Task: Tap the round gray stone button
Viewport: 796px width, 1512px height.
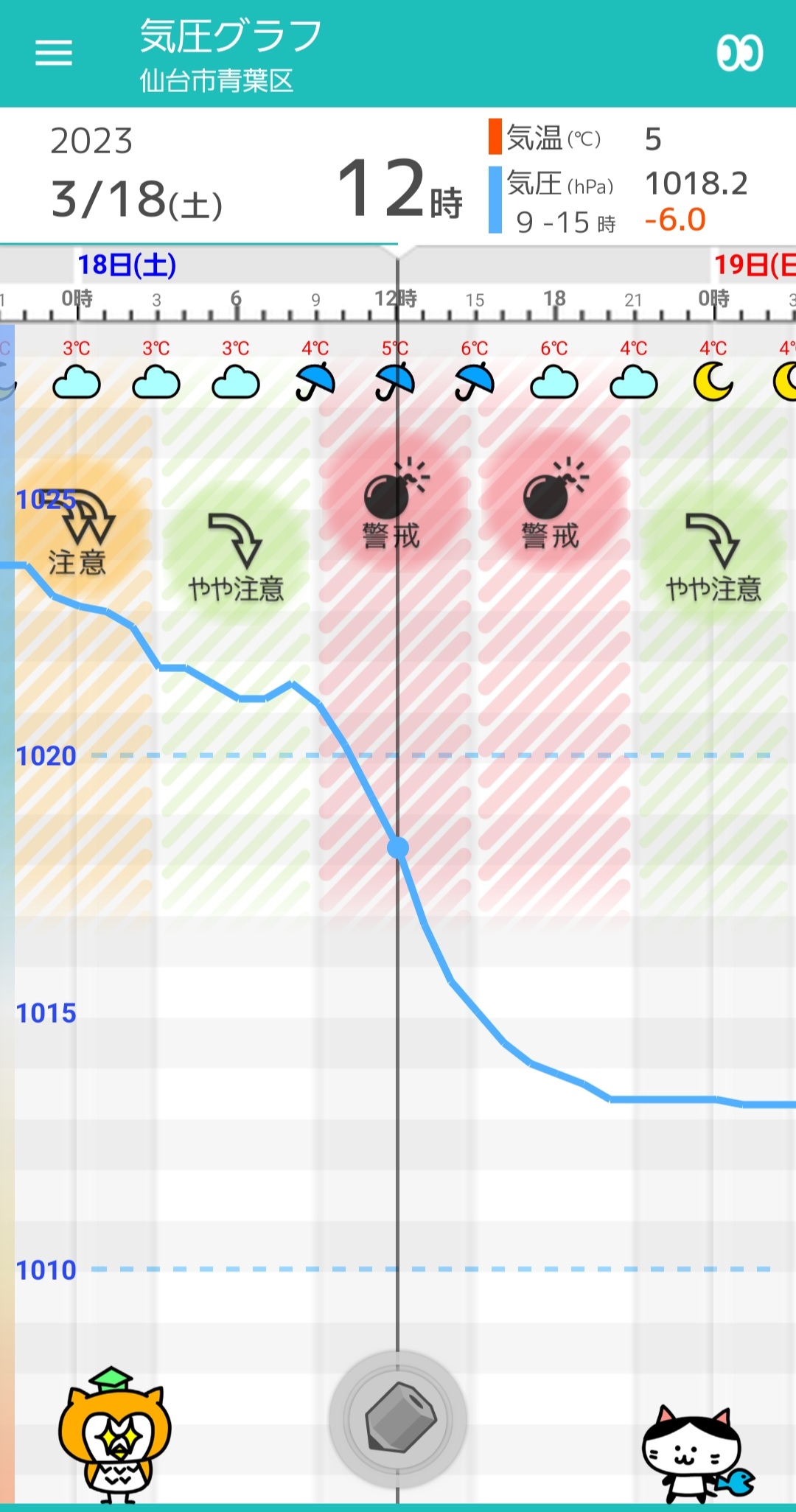Action: click(x=398, y=1419)
